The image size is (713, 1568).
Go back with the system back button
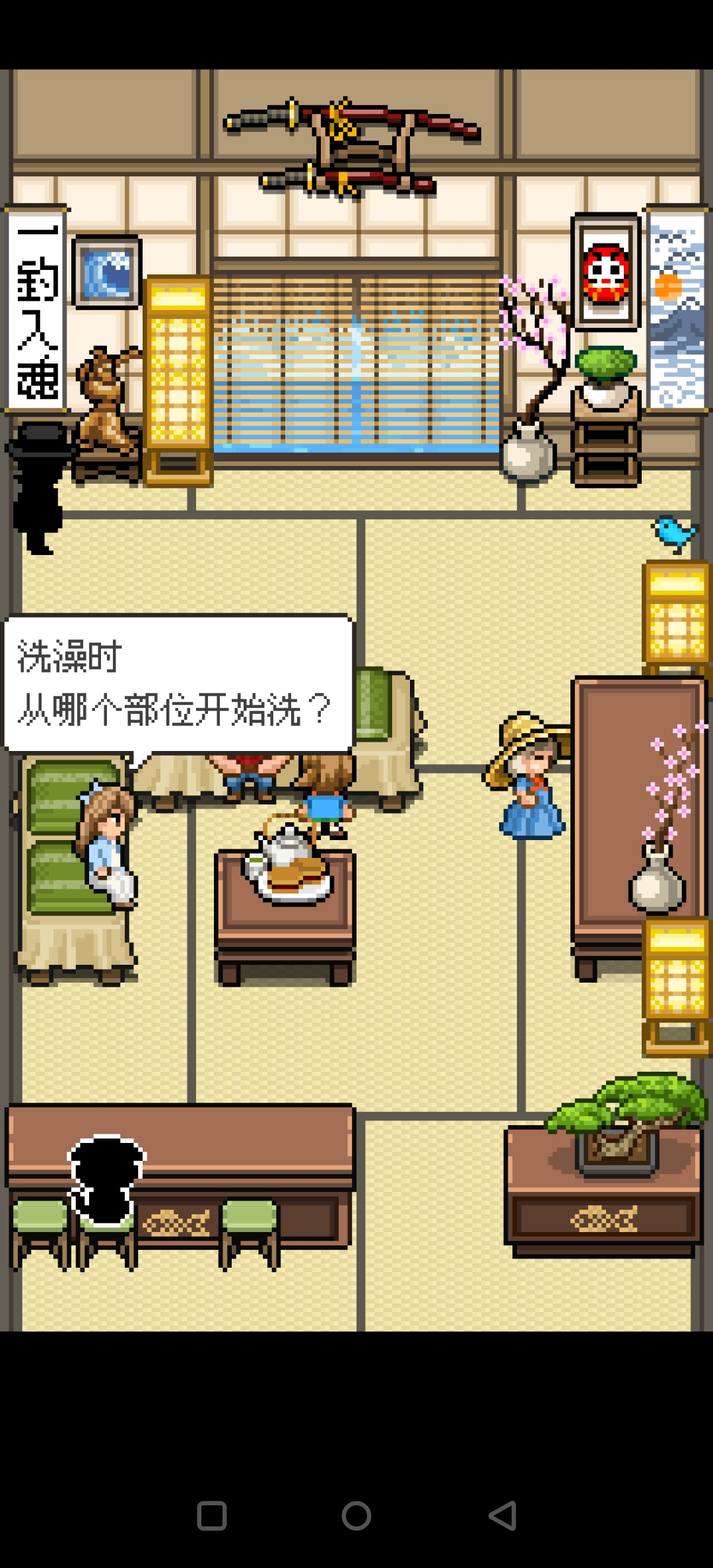[502, 1516]
